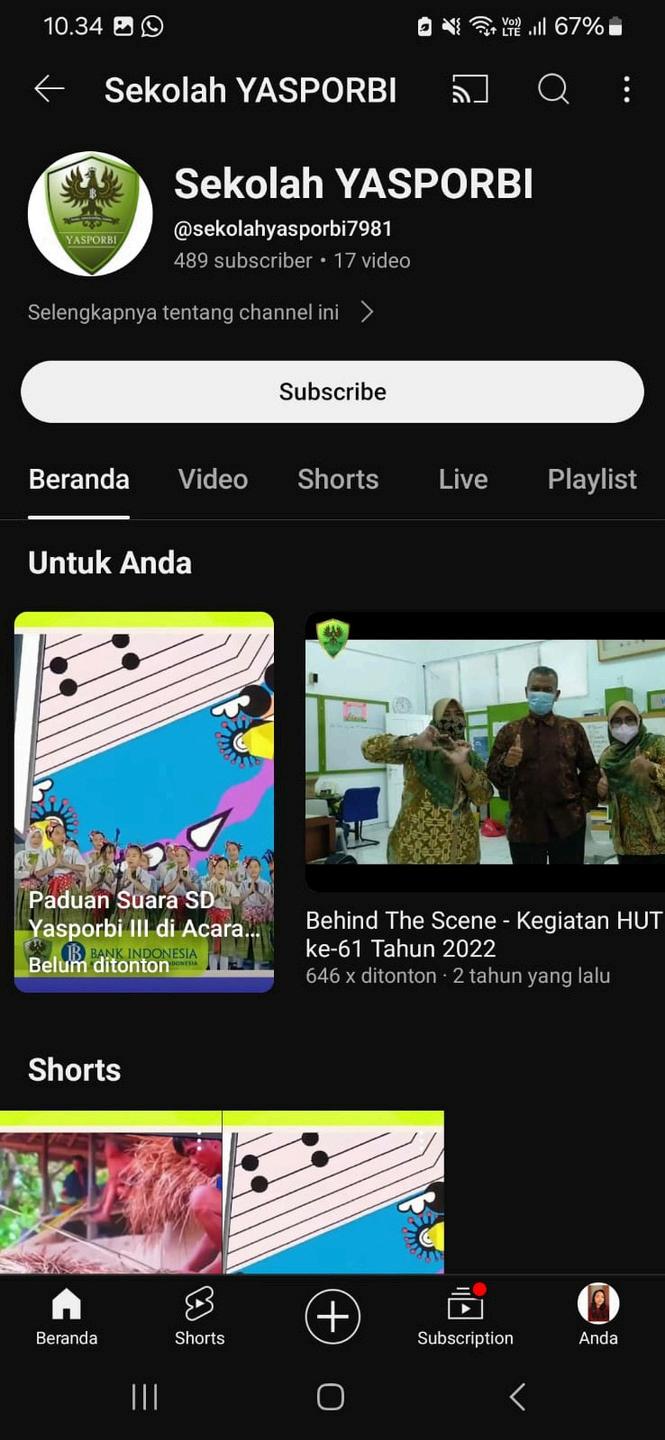The width and height of the screenshot is (665, 1440).
Task: Expand Selengkapnya tentang channel ini
Action: pyautogui.click(x=200, y=313)
